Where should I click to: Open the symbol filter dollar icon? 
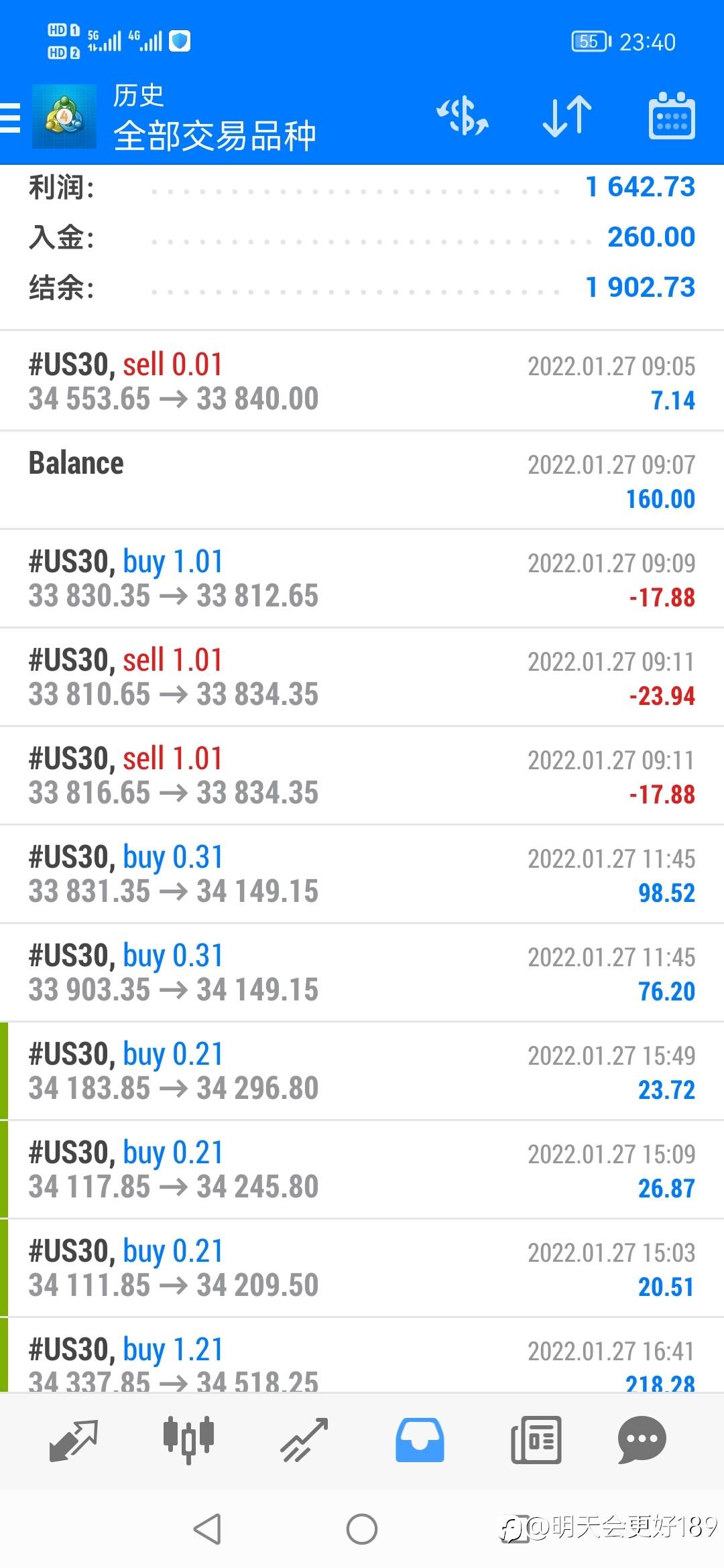[x=463, y=117]
